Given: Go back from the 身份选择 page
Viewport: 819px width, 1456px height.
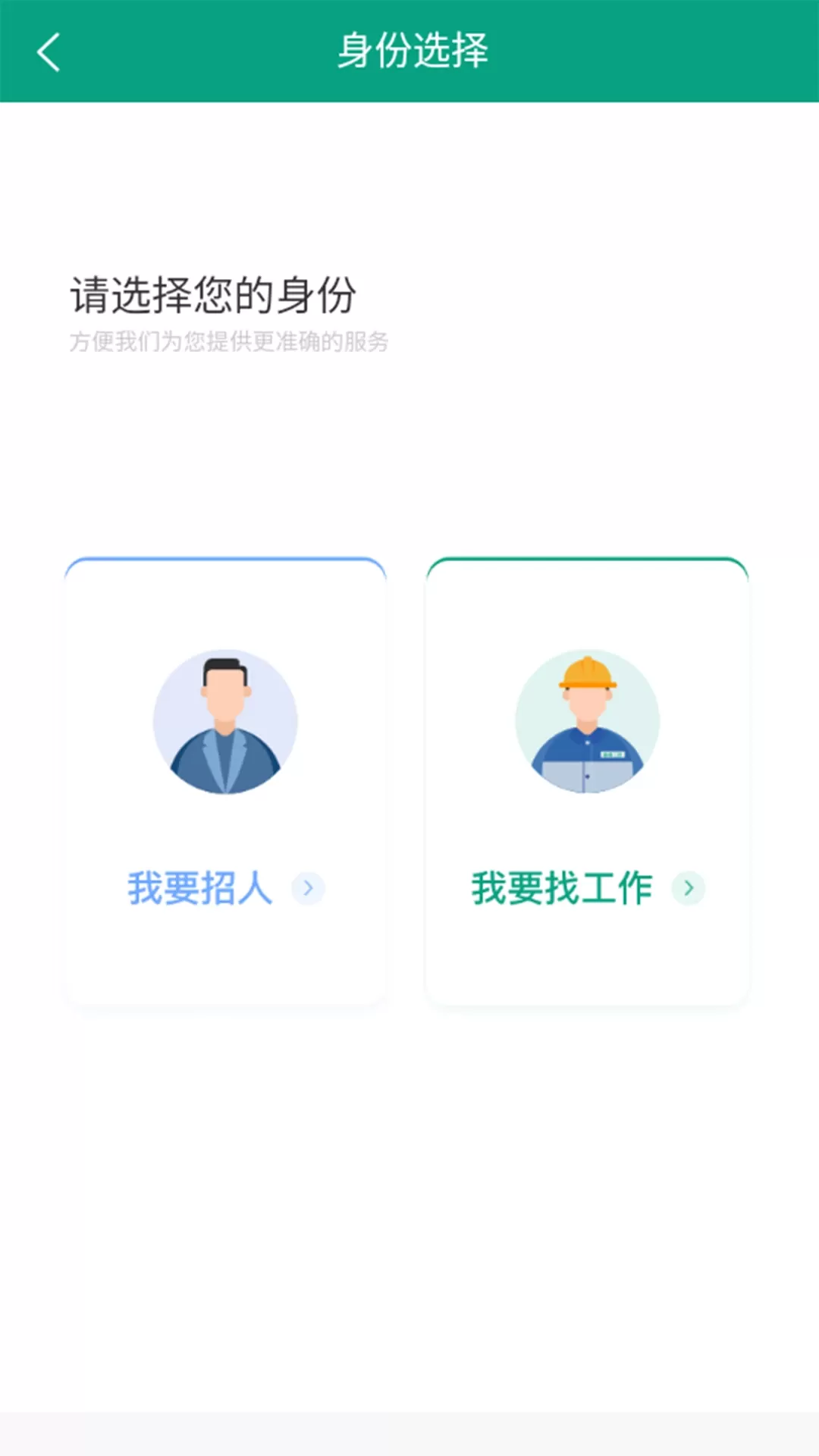Looking at the screenshot, I should [49, 52].
